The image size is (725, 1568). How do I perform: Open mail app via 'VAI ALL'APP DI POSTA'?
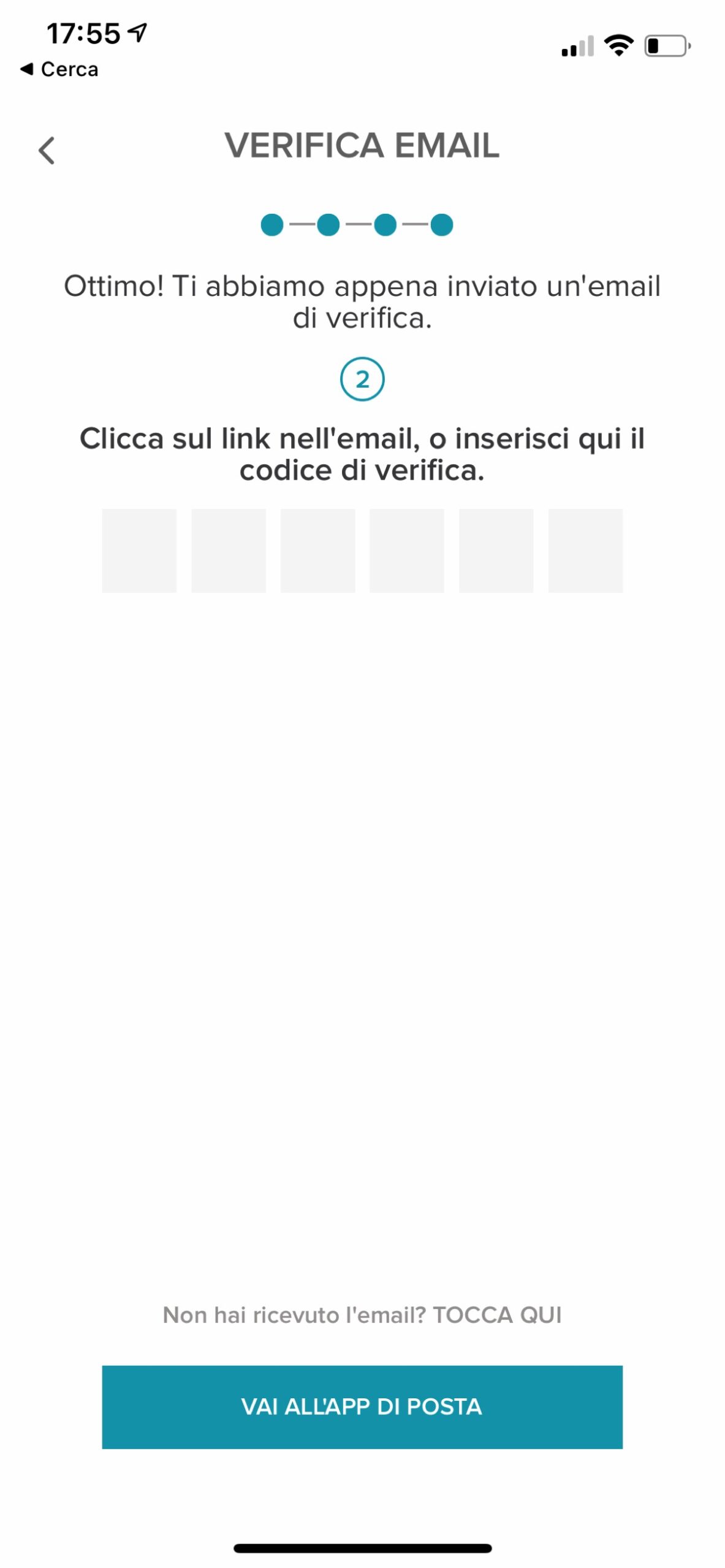(x=362, y=1406)
